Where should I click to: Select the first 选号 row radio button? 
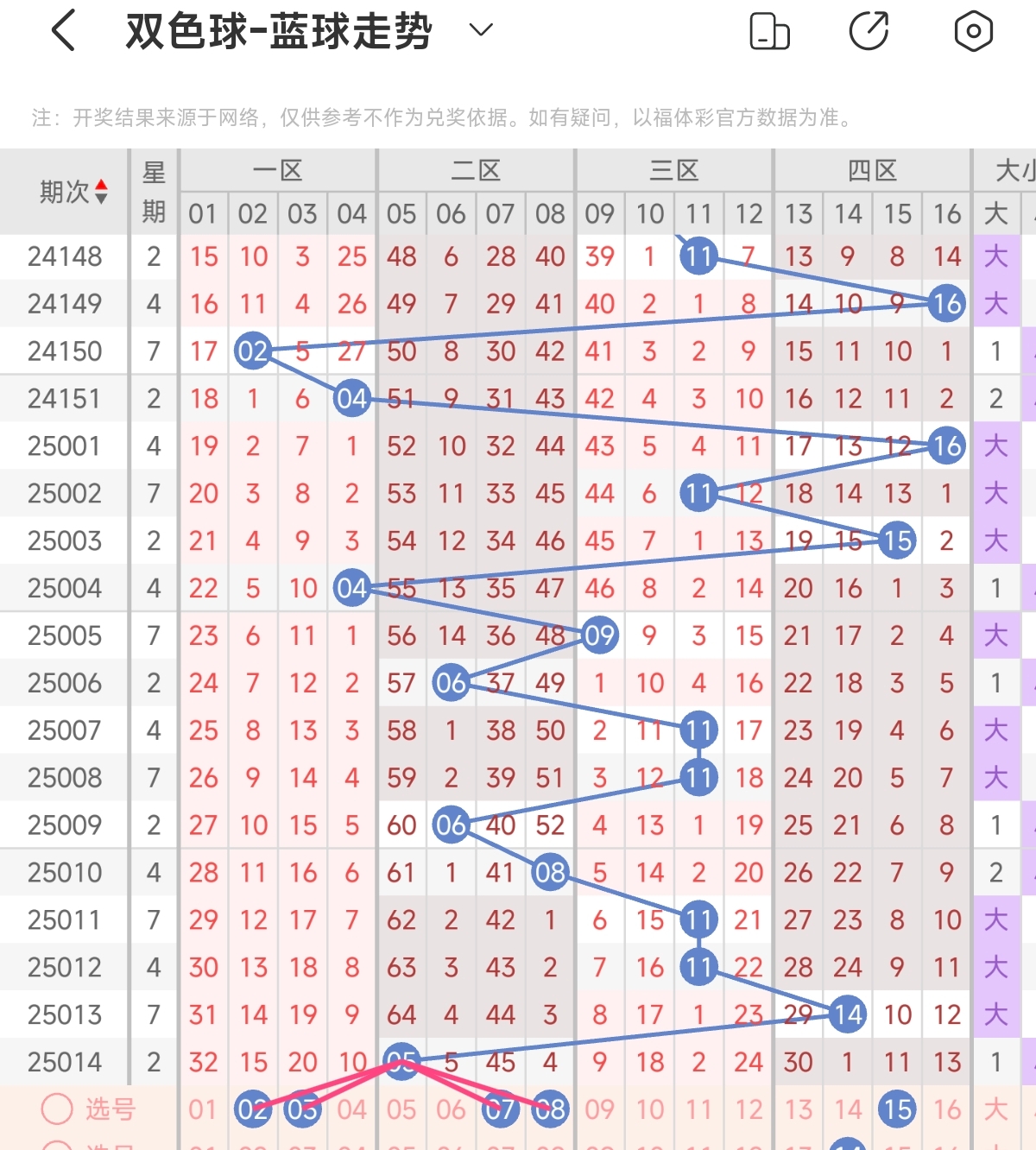pos(57,1109)
